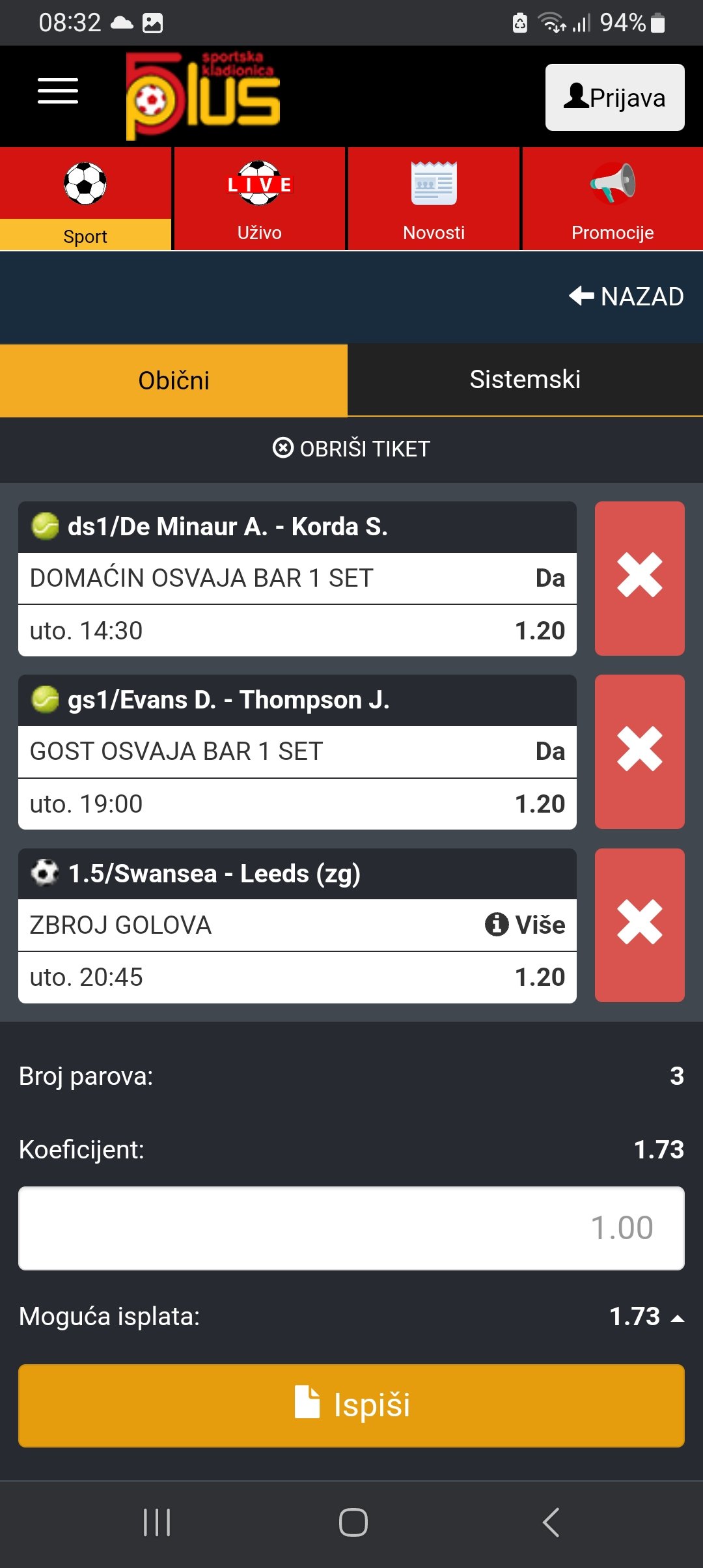Go back with NAZAD

[626, 296]
